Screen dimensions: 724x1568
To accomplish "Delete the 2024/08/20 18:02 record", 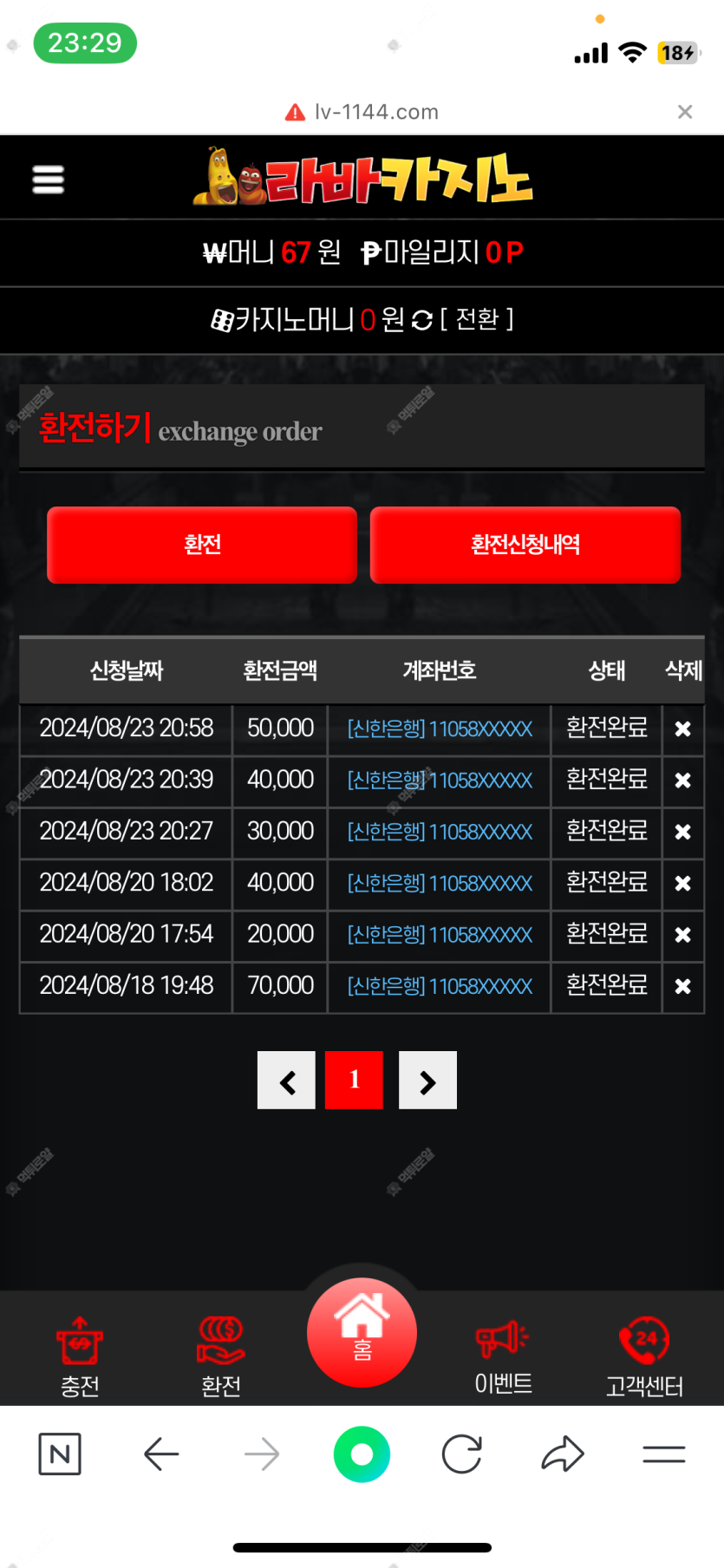I will pyautogui.click(x=683, y=883).
